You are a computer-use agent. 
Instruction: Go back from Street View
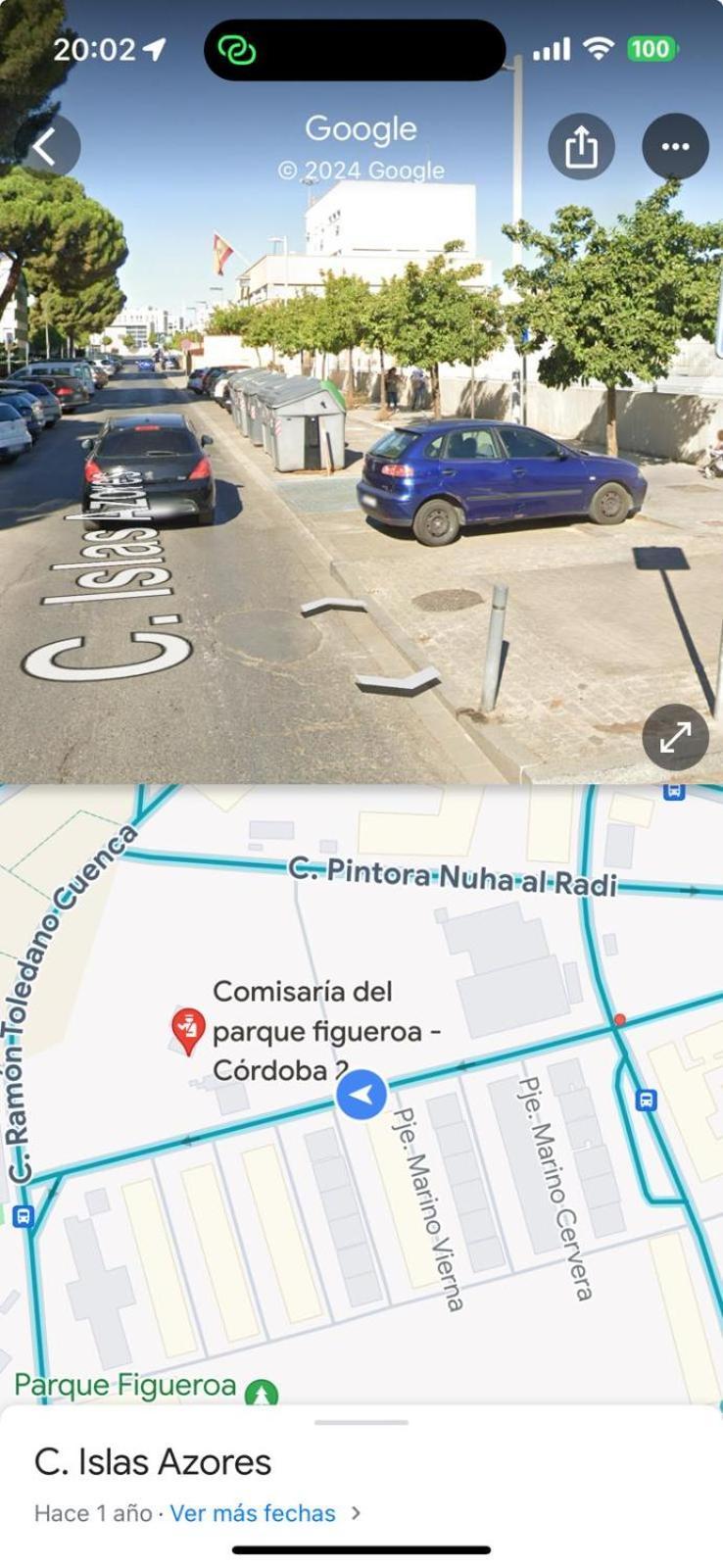pos(45,147)
